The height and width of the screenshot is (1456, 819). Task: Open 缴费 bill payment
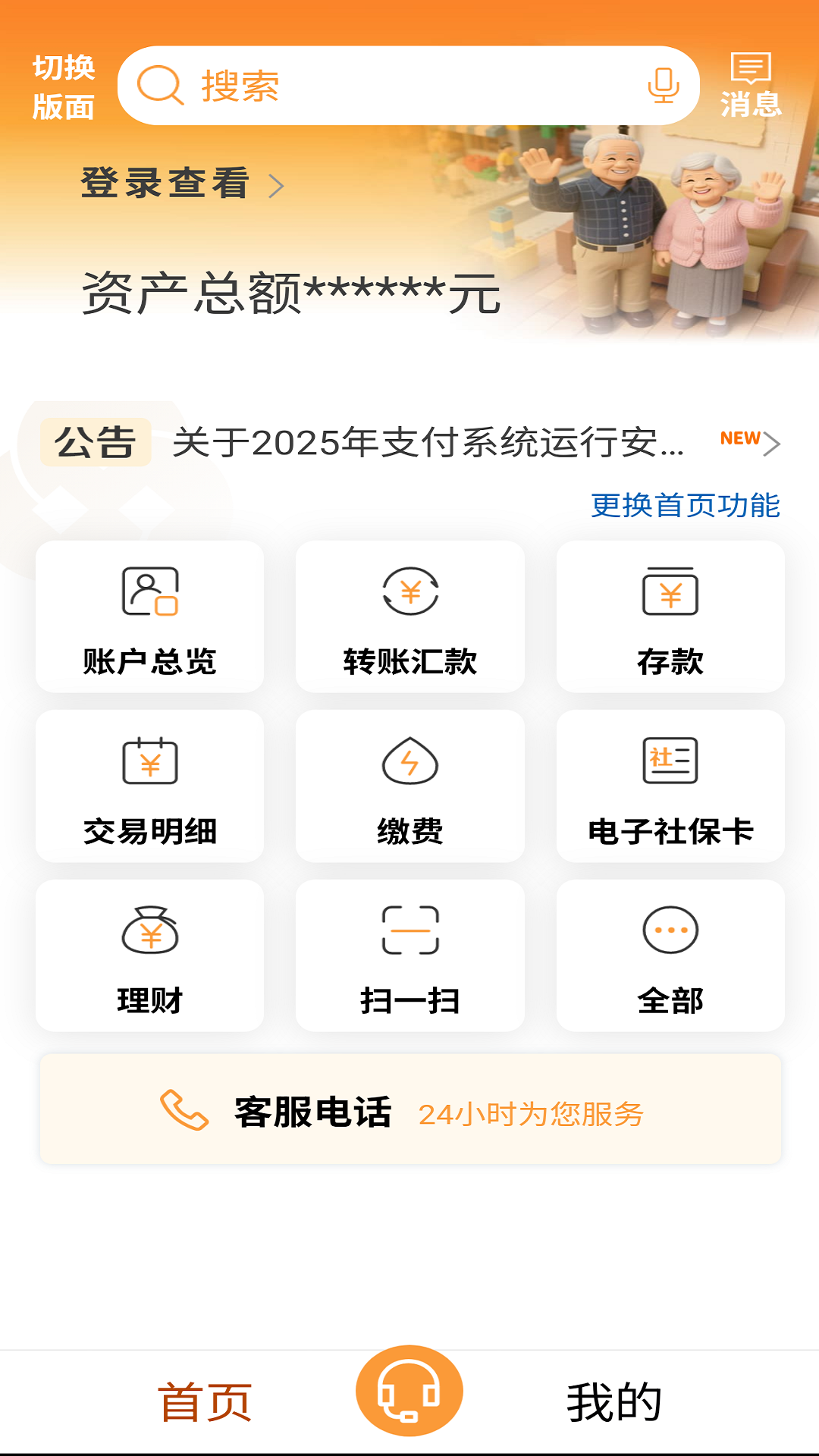(x=409, y=786)
